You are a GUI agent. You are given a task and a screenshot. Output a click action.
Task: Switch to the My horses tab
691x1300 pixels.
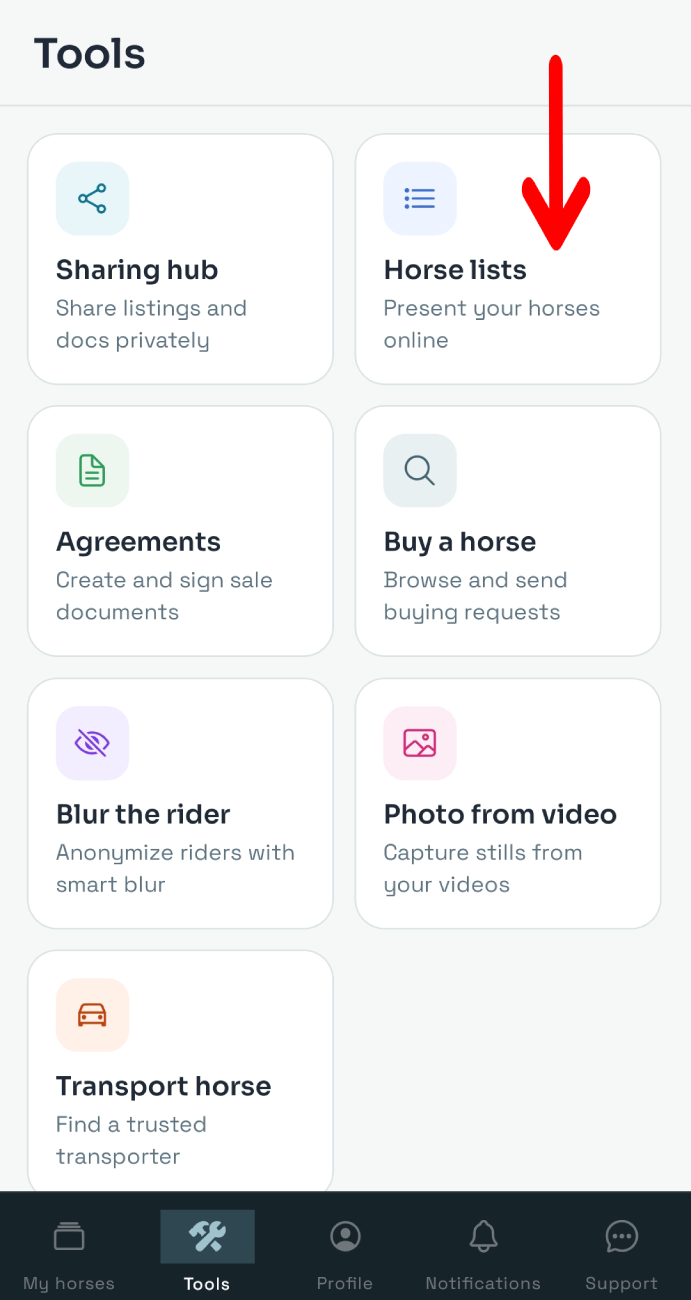(69, 1254)
